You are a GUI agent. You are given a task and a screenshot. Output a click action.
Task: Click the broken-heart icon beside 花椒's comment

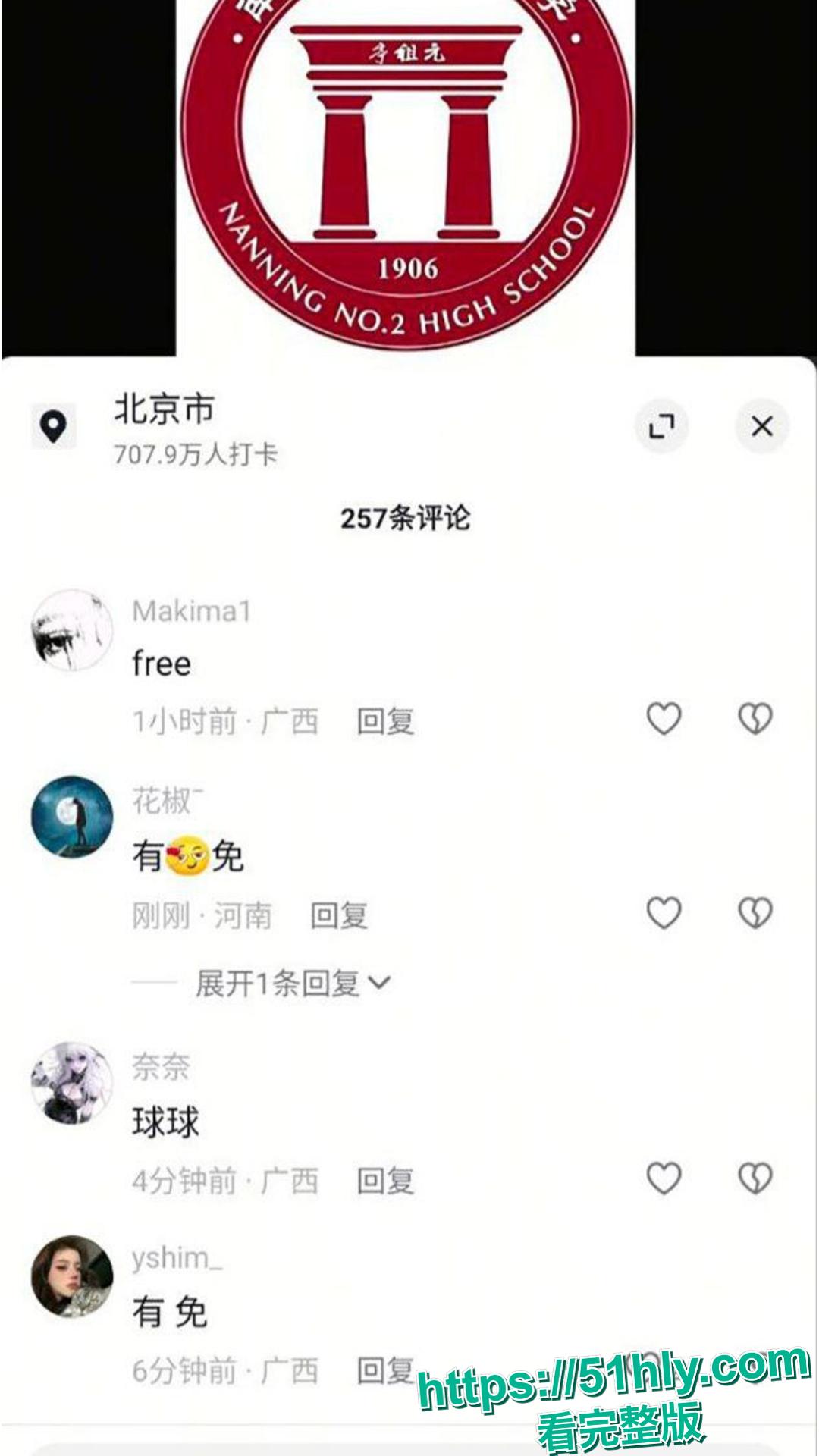pos(756,914)
